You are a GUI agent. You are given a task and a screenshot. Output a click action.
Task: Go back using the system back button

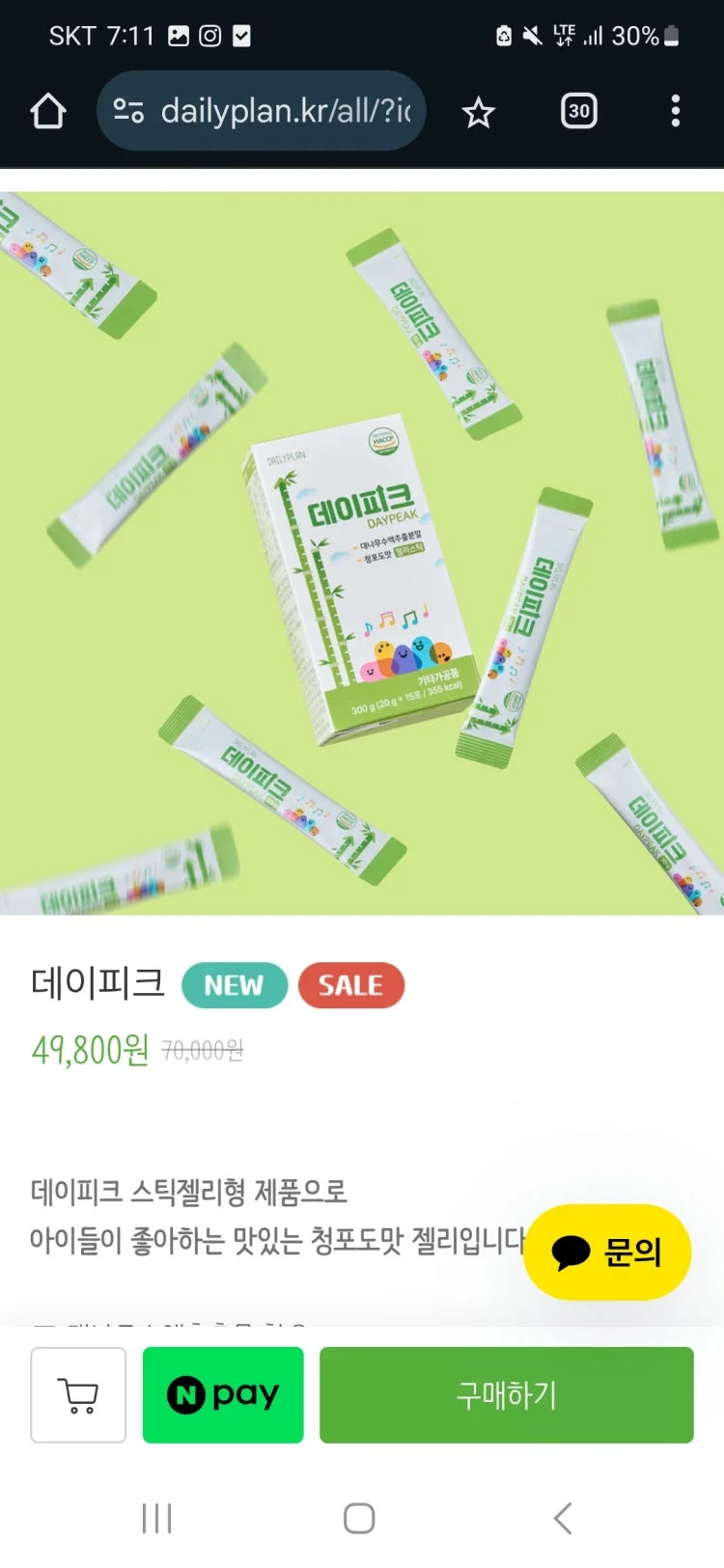(563, 1518)
